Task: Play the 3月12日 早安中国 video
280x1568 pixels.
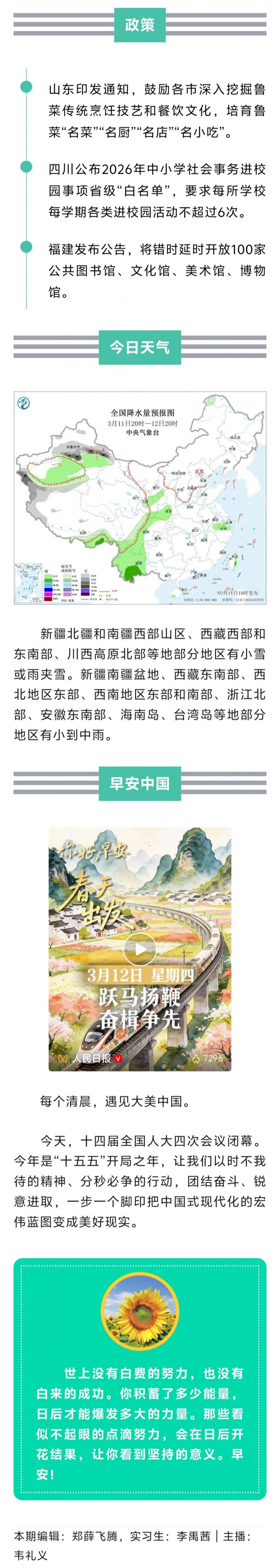Action: coord(139,949)
